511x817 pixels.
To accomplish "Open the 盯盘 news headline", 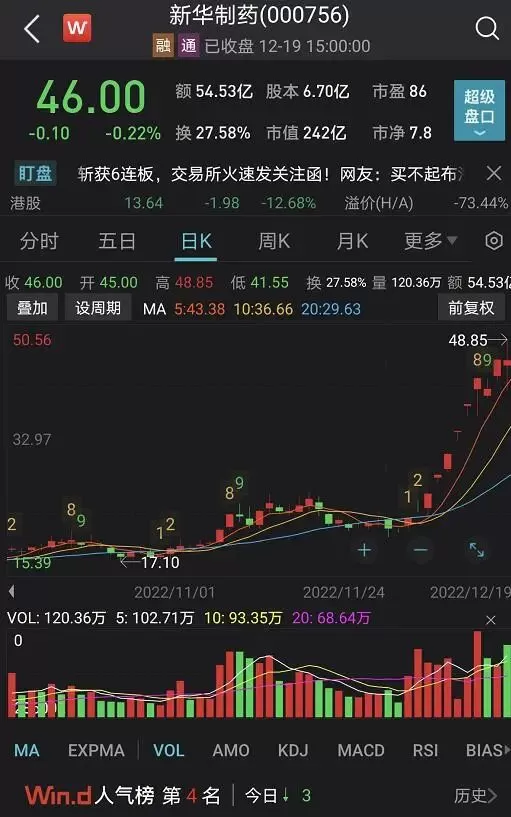I will tap(269, 174).
